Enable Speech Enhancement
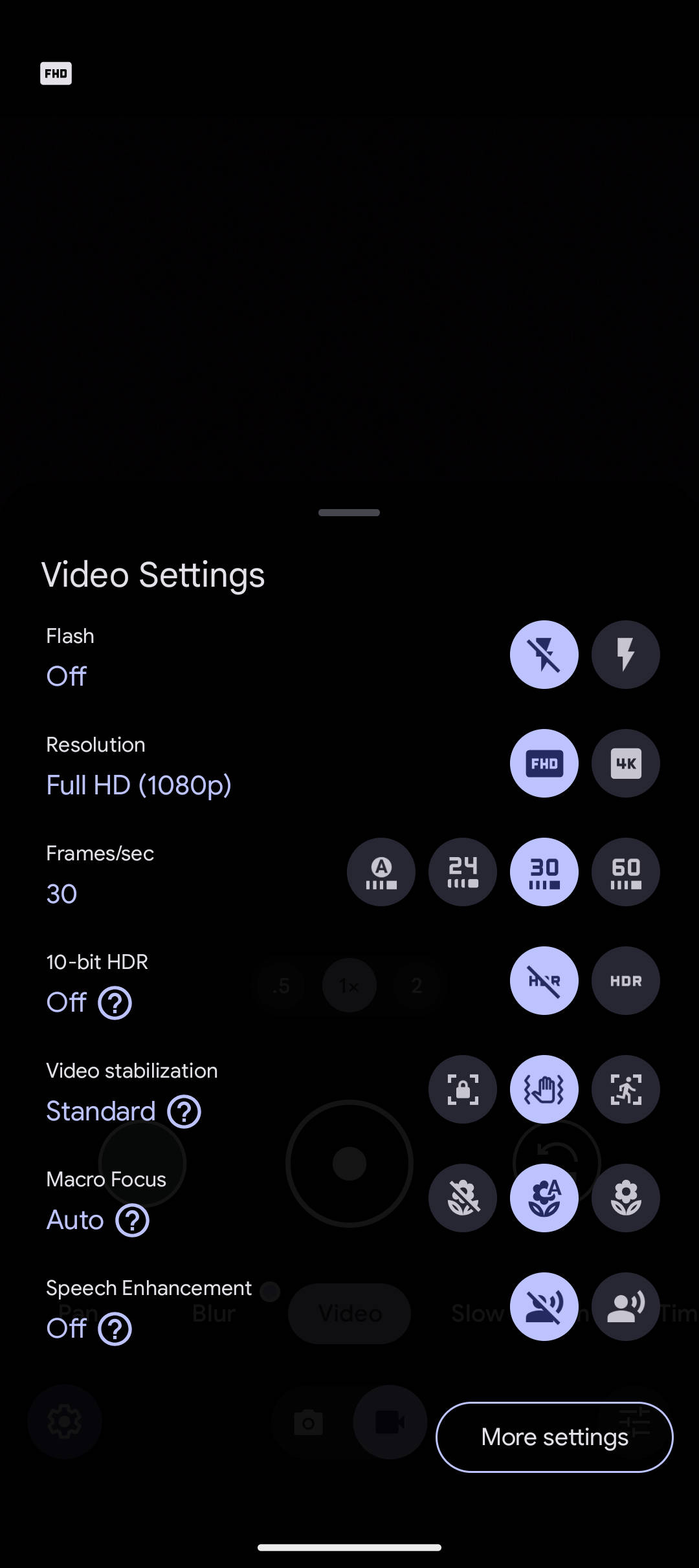 (625, 1307)
